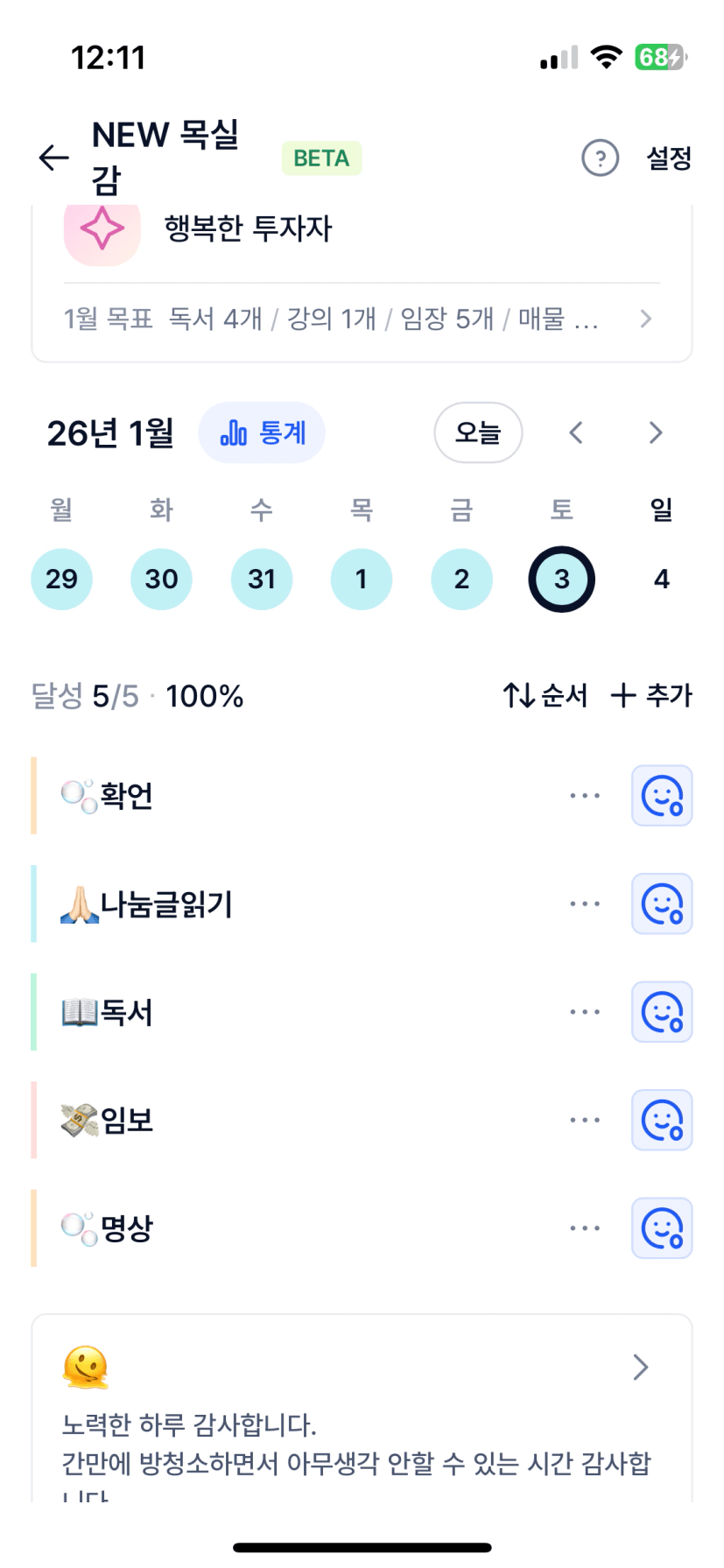Jump to today with 오늘 button

478,432
